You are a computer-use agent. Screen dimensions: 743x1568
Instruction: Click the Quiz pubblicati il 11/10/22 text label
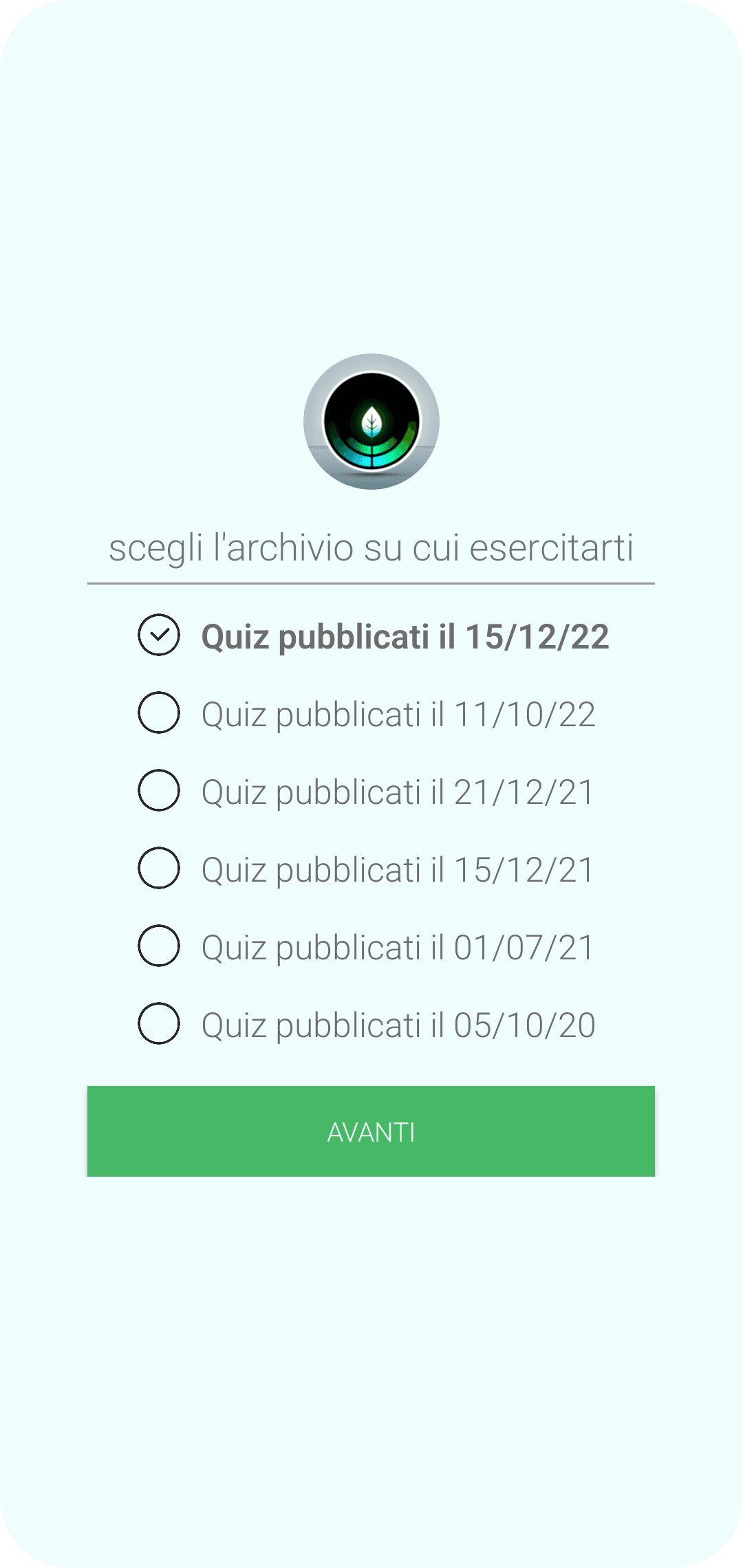click(x=399, y=715)
